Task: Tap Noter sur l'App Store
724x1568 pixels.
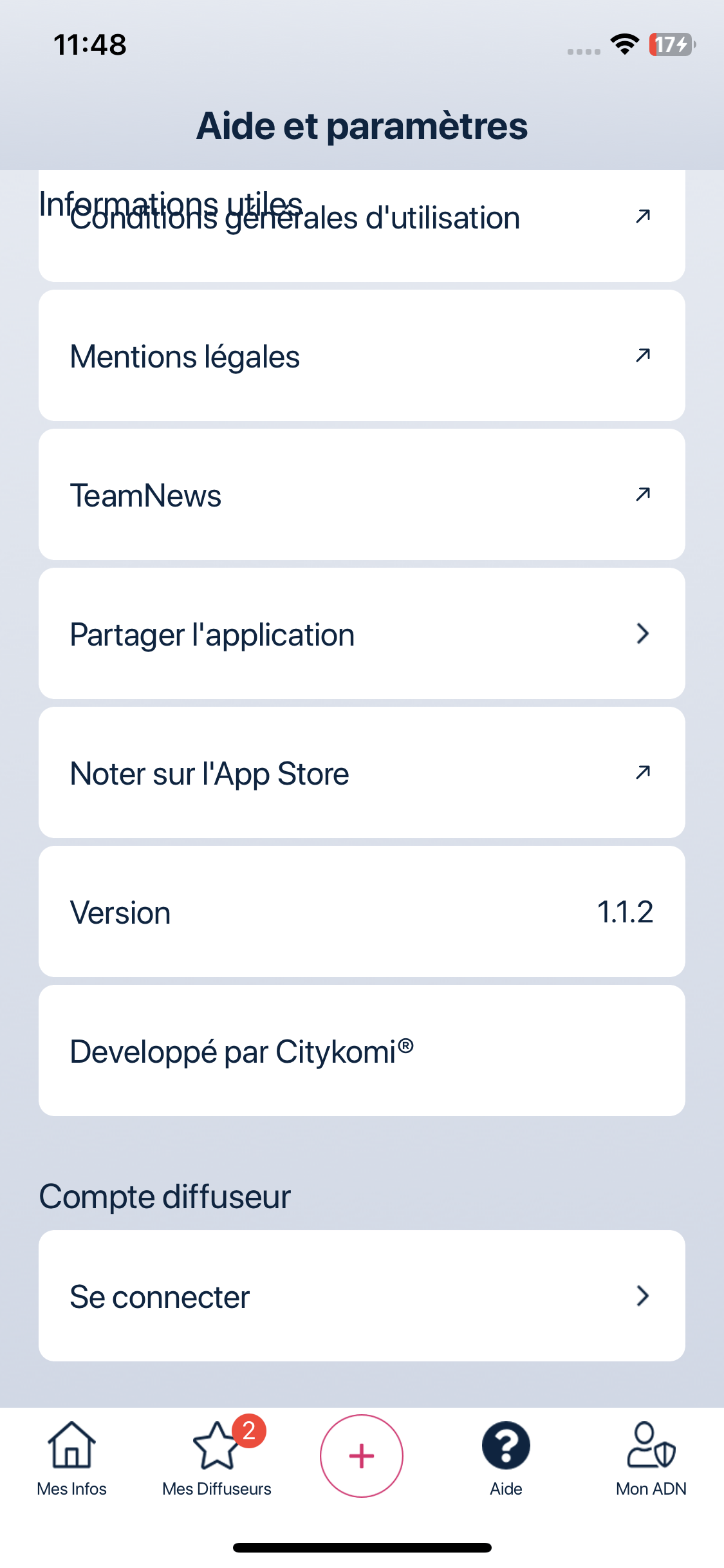Action: pos(362,773)
